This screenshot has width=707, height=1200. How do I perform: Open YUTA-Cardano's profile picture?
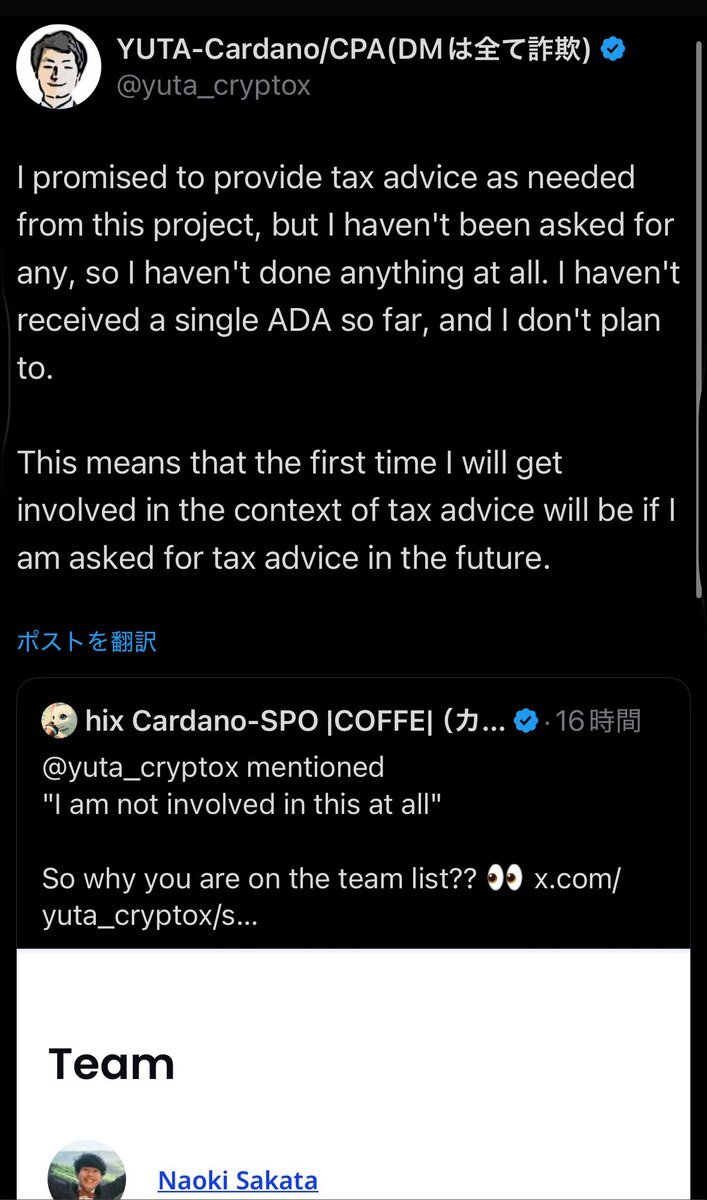click(59, 67)
